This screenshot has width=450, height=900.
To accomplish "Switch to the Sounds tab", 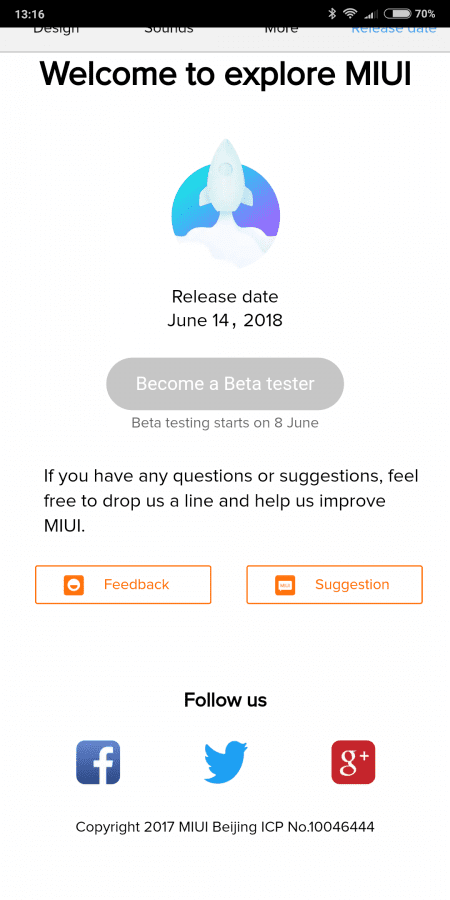I will click(169, 30).
